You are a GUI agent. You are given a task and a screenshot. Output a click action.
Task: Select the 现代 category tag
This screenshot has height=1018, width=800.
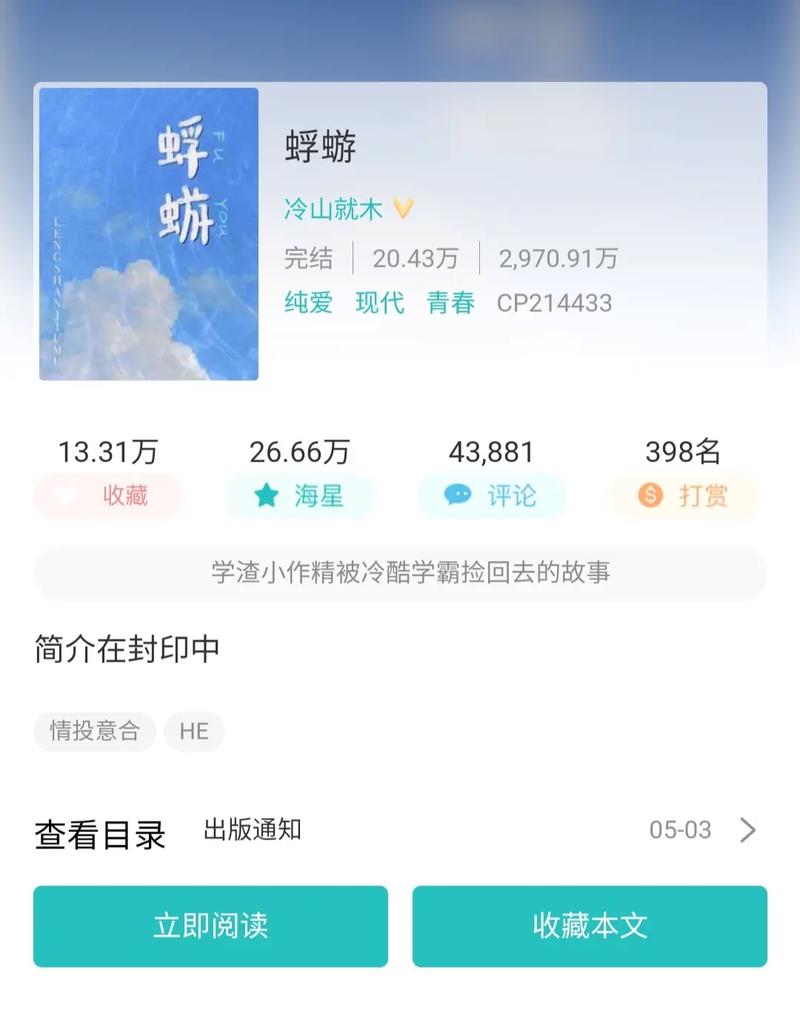pos(379,304)
